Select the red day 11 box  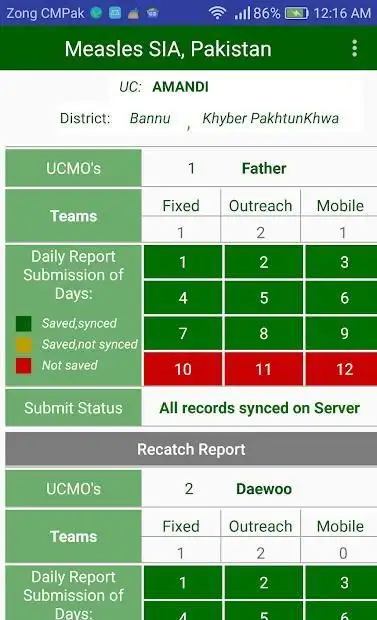click(x=263, y=369)
